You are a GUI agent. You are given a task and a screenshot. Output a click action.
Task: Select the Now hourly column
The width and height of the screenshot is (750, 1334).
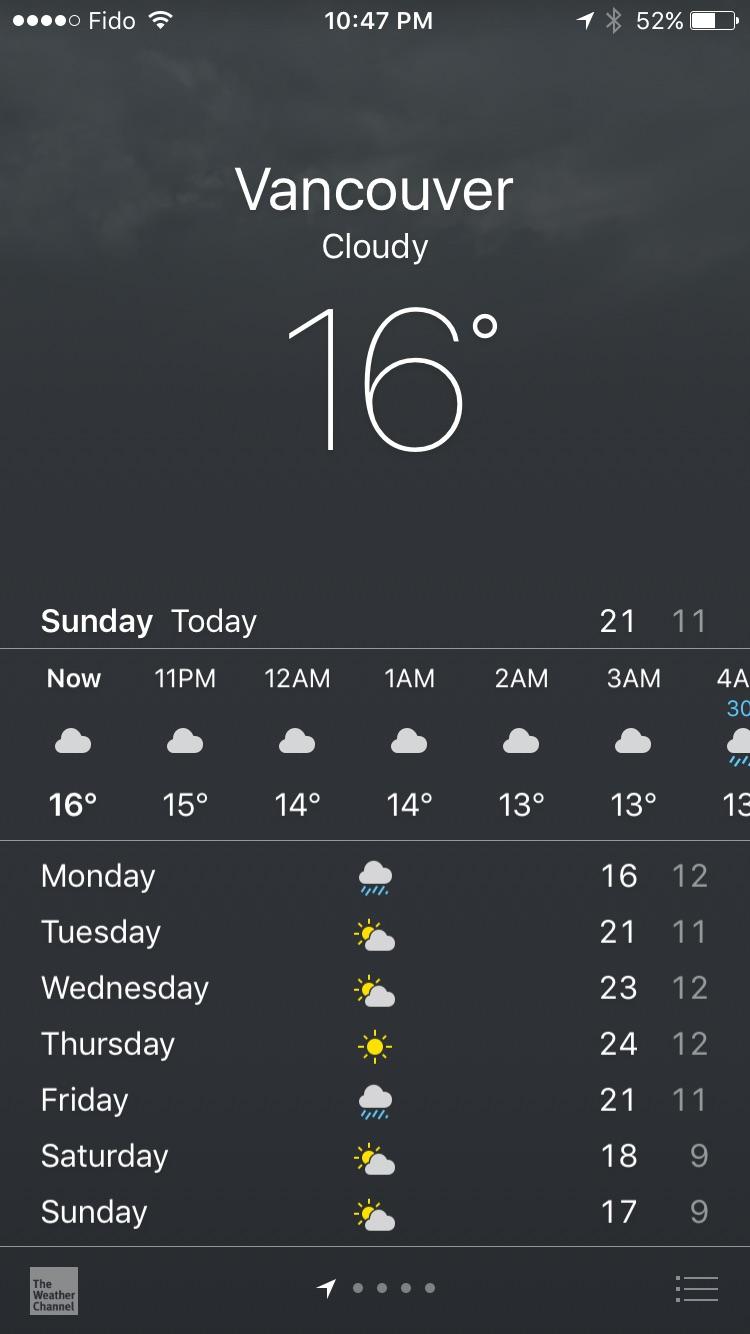(73, 740)
